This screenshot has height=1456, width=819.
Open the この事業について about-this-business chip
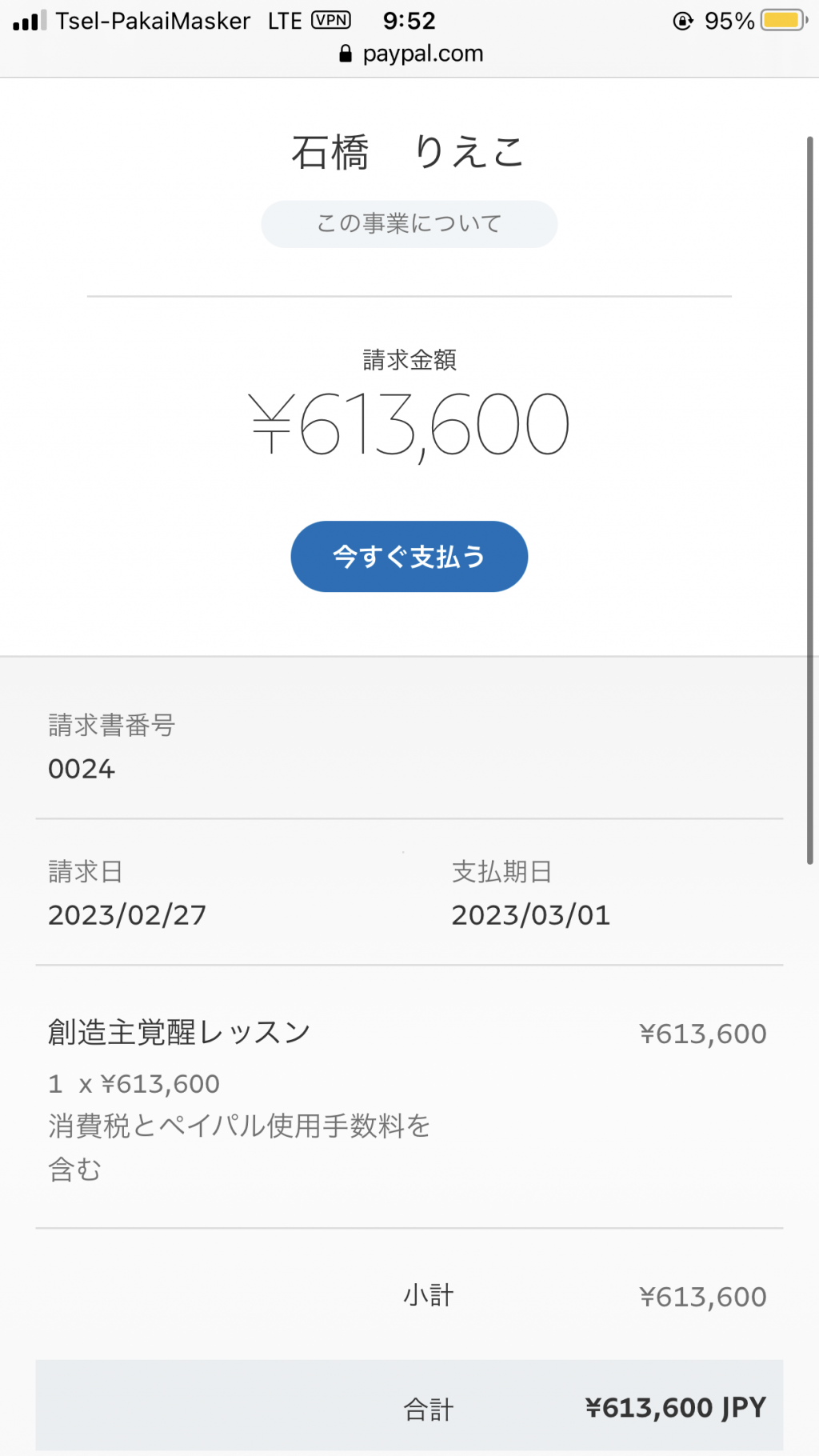pyautogui.click(x=409, y=223)
